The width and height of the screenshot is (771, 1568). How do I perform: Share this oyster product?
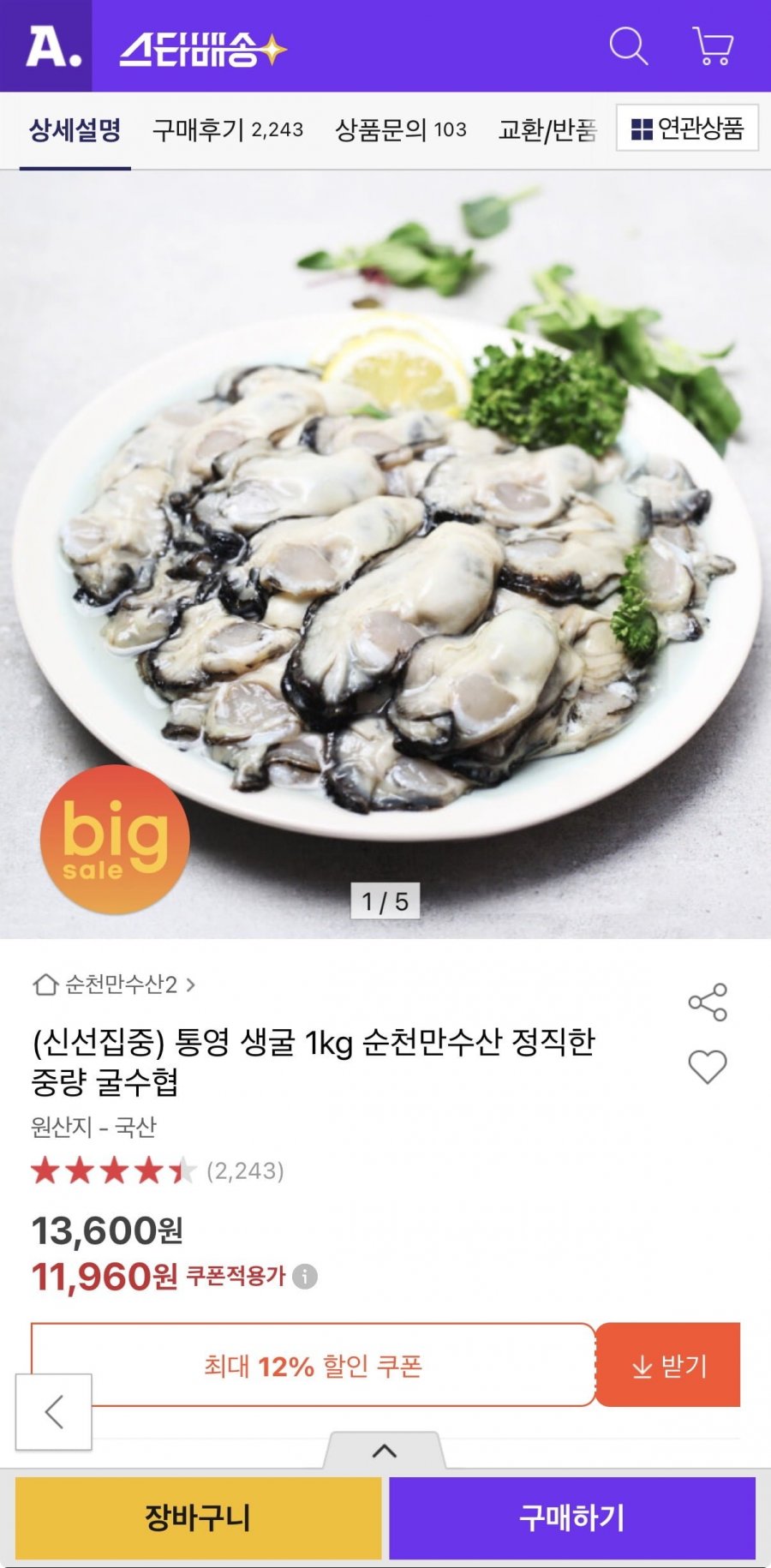click(x=708, y=1002)
